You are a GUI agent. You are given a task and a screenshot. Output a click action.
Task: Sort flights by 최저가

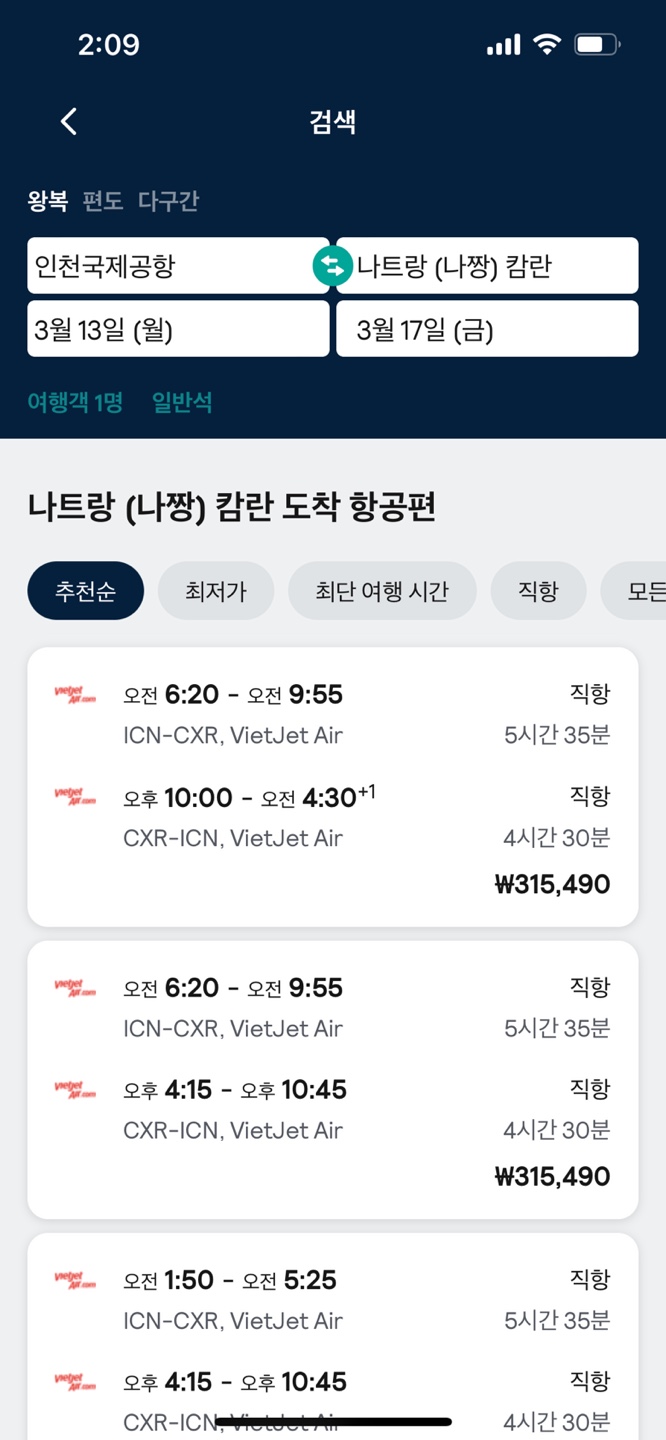point(216,591)
